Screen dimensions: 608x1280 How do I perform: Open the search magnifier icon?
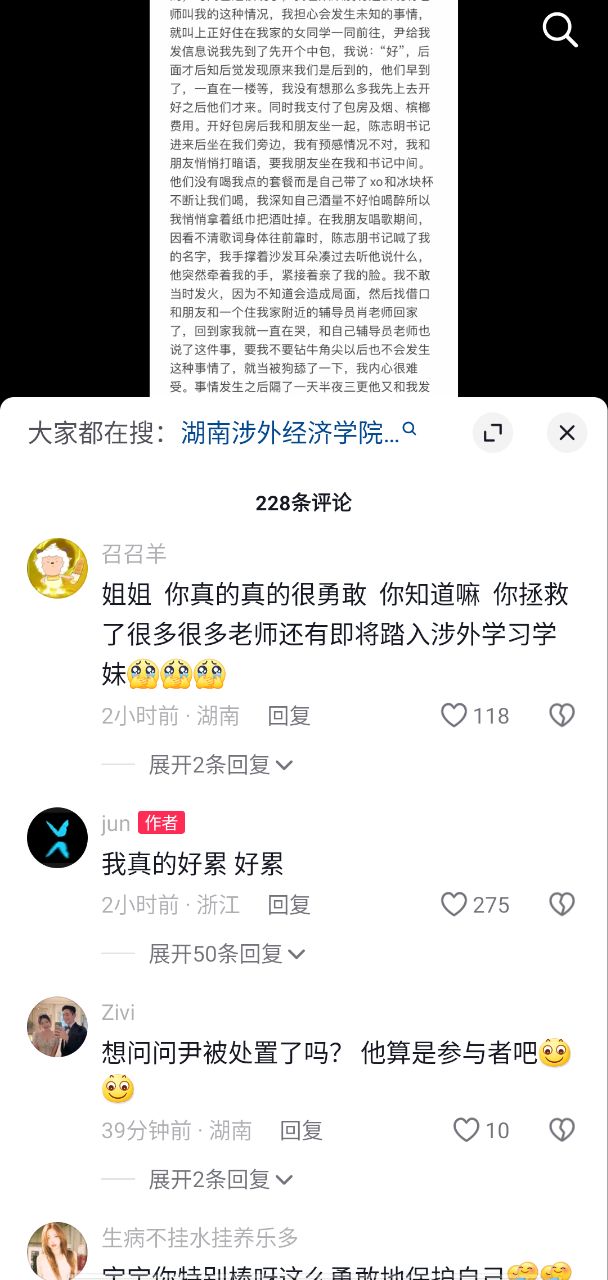(x=560, y=30)
